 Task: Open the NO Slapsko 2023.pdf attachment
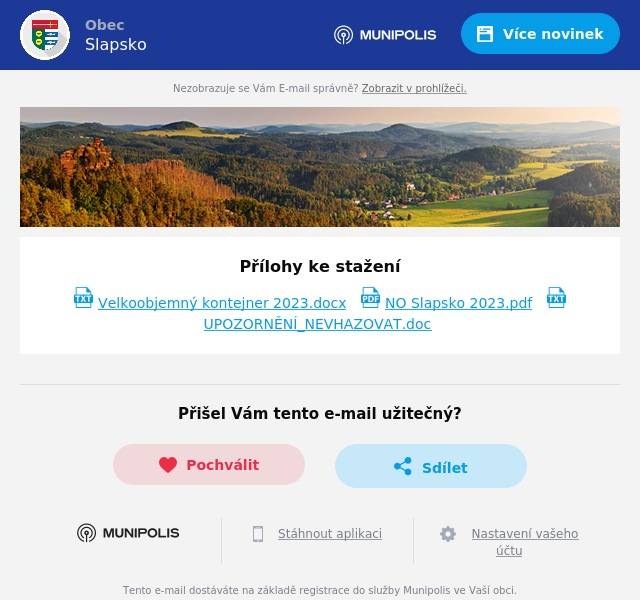(458, 303)
